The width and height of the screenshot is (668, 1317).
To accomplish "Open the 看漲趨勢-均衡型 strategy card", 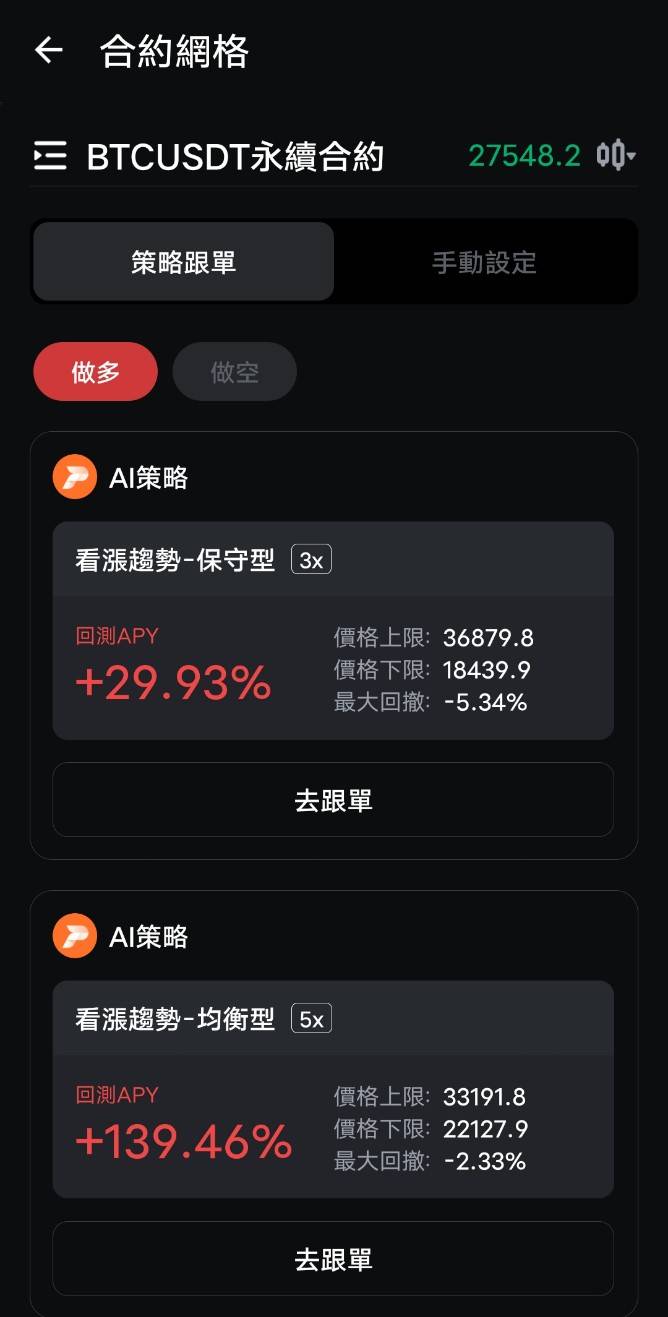I will [x=332, y=1089].
